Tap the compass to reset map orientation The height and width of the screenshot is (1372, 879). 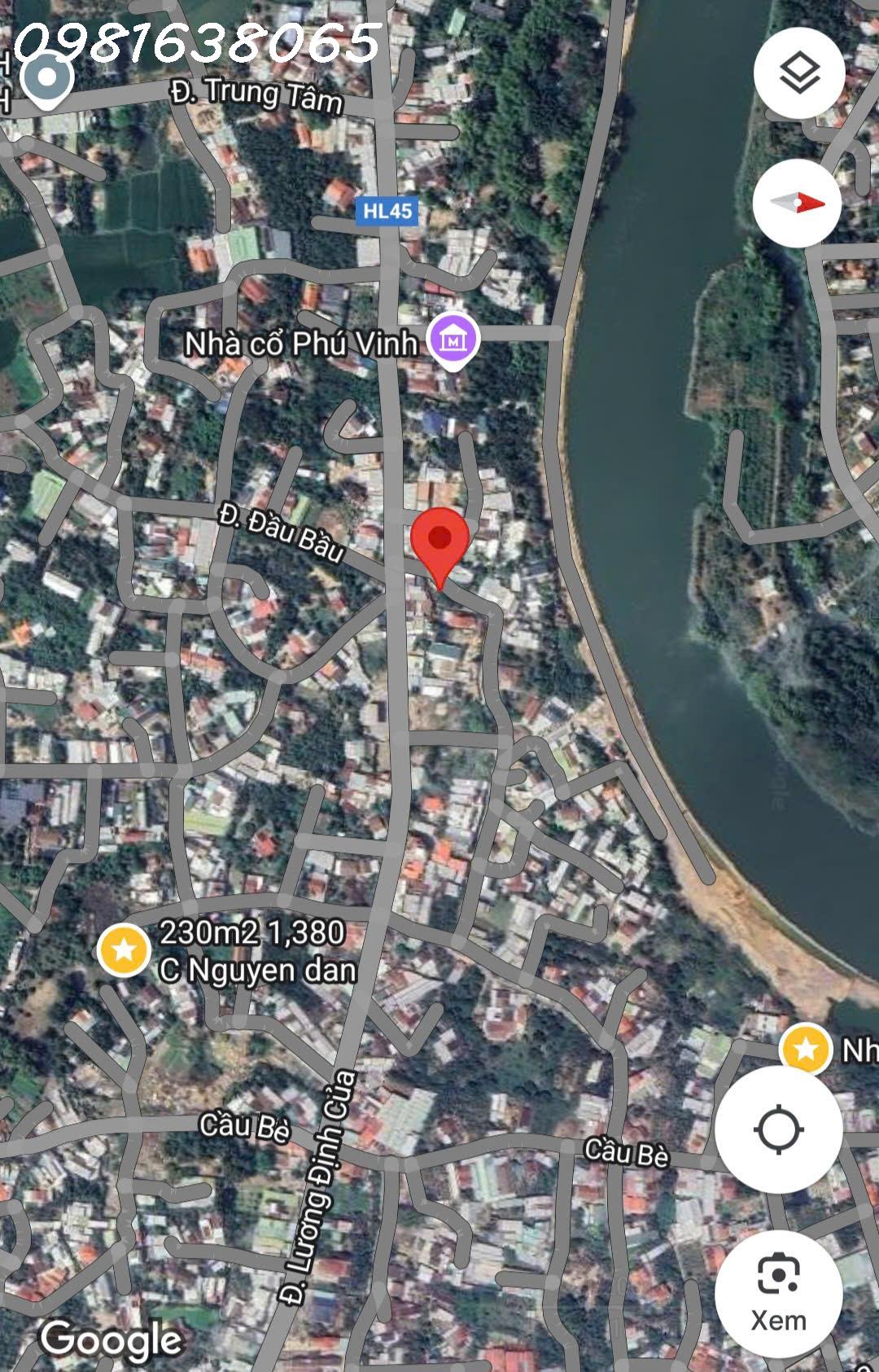tap(798, 203)
